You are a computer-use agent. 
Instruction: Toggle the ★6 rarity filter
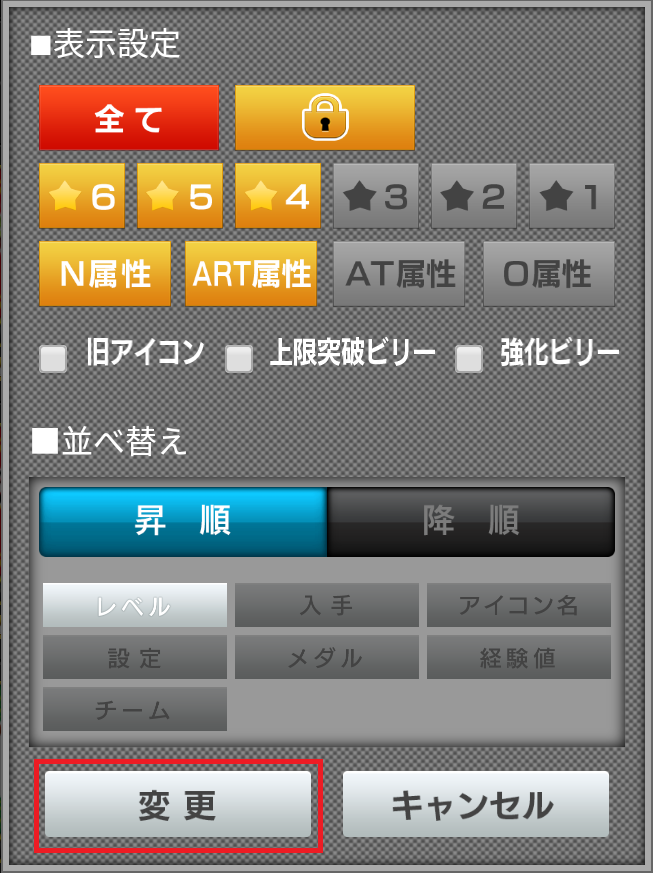tap(82, 196)
